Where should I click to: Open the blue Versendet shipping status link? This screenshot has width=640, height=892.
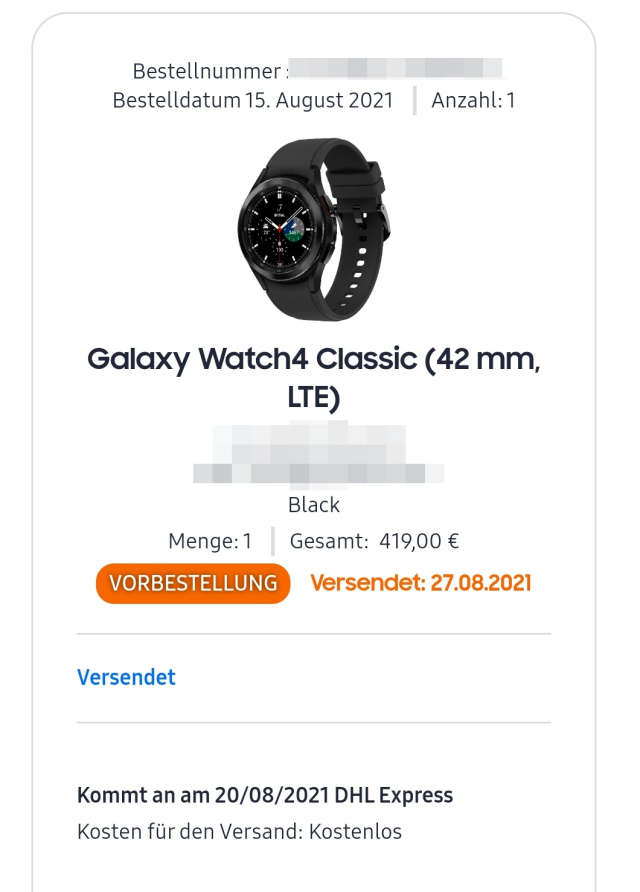pos(126,677)
